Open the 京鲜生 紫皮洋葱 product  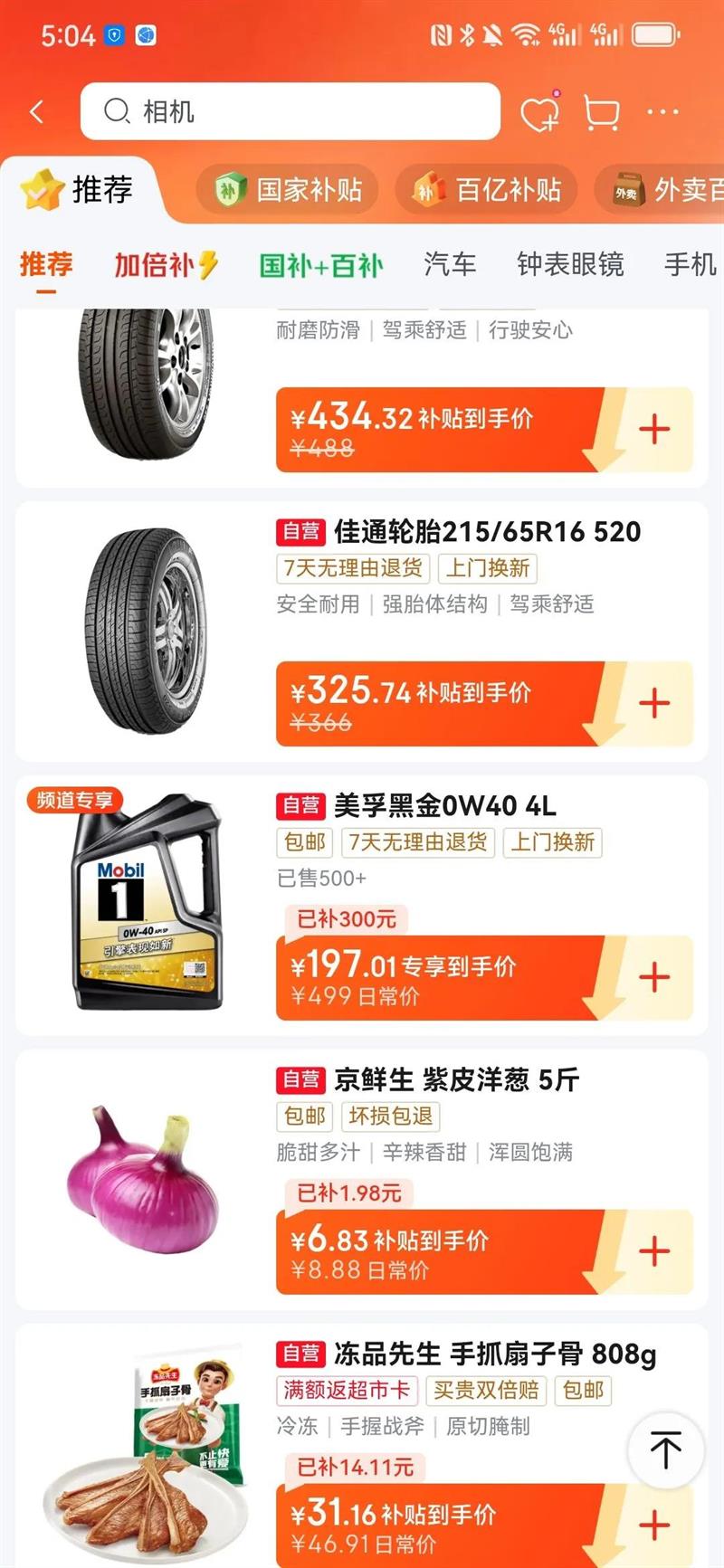tap(456, 1079)
